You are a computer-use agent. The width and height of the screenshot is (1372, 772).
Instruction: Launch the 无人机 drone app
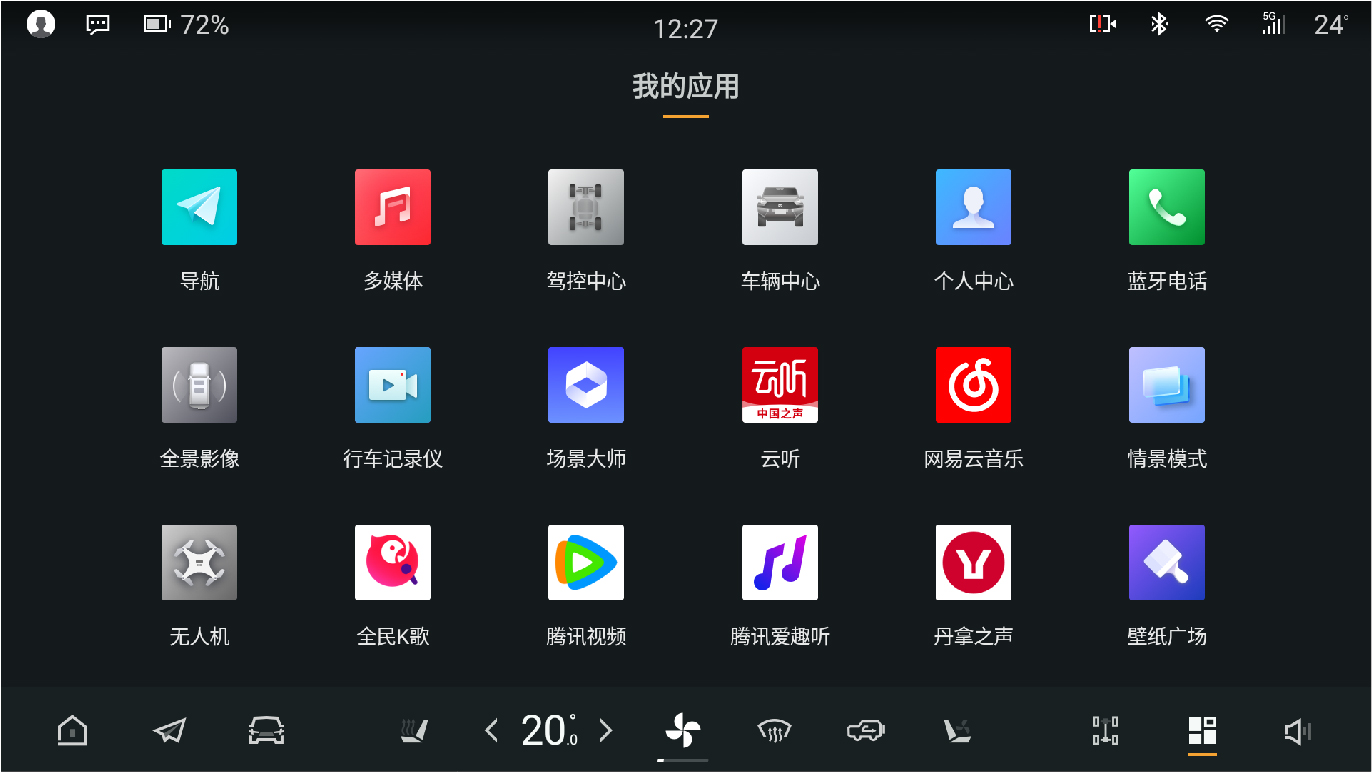click(x=199, y=562)
